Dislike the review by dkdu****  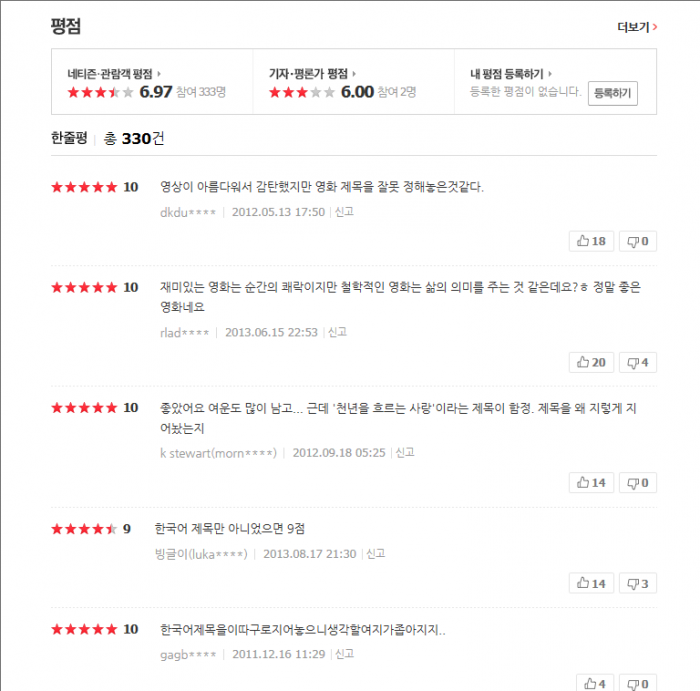637,241
